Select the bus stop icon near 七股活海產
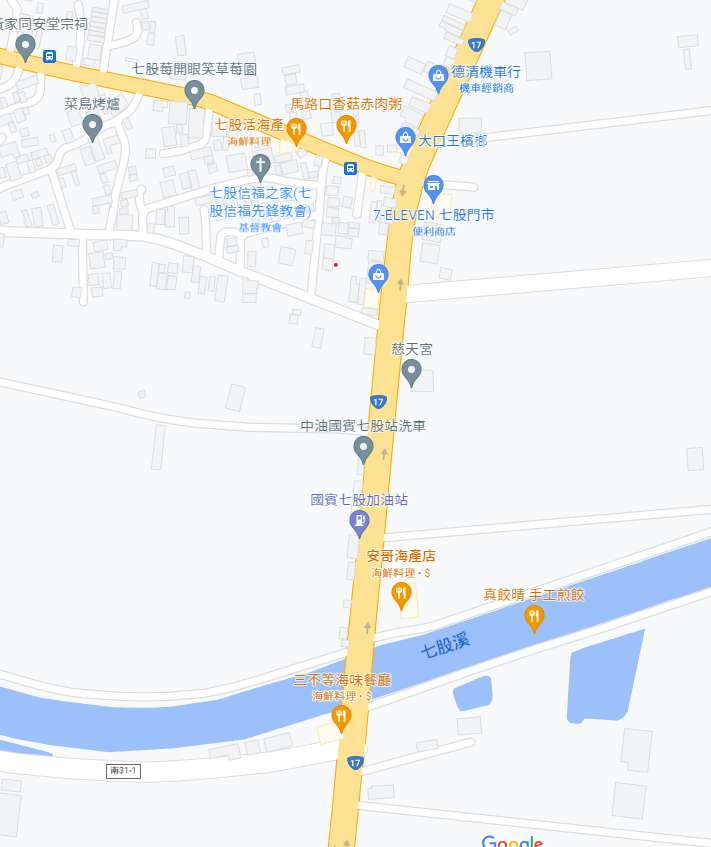 (351, 169)
